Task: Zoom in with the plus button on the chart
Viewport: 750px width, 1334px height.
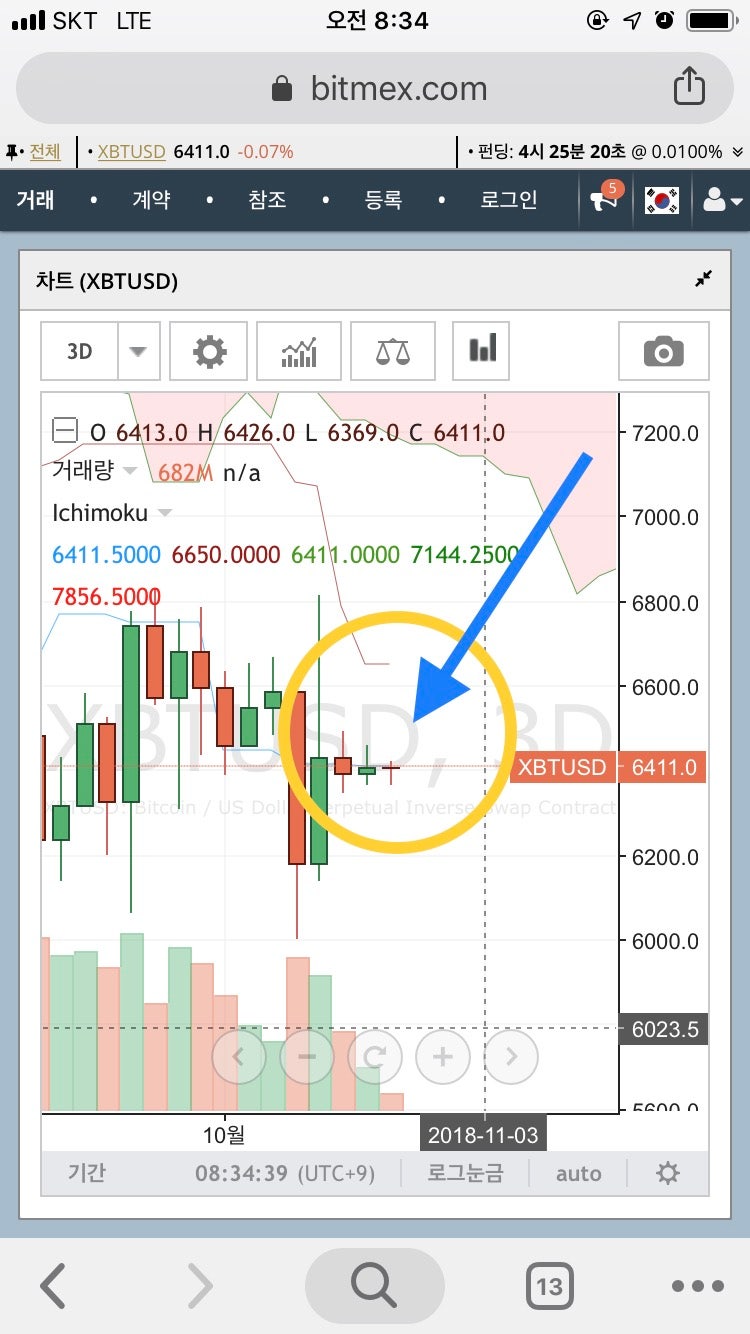Action: tap(443, 1056)
